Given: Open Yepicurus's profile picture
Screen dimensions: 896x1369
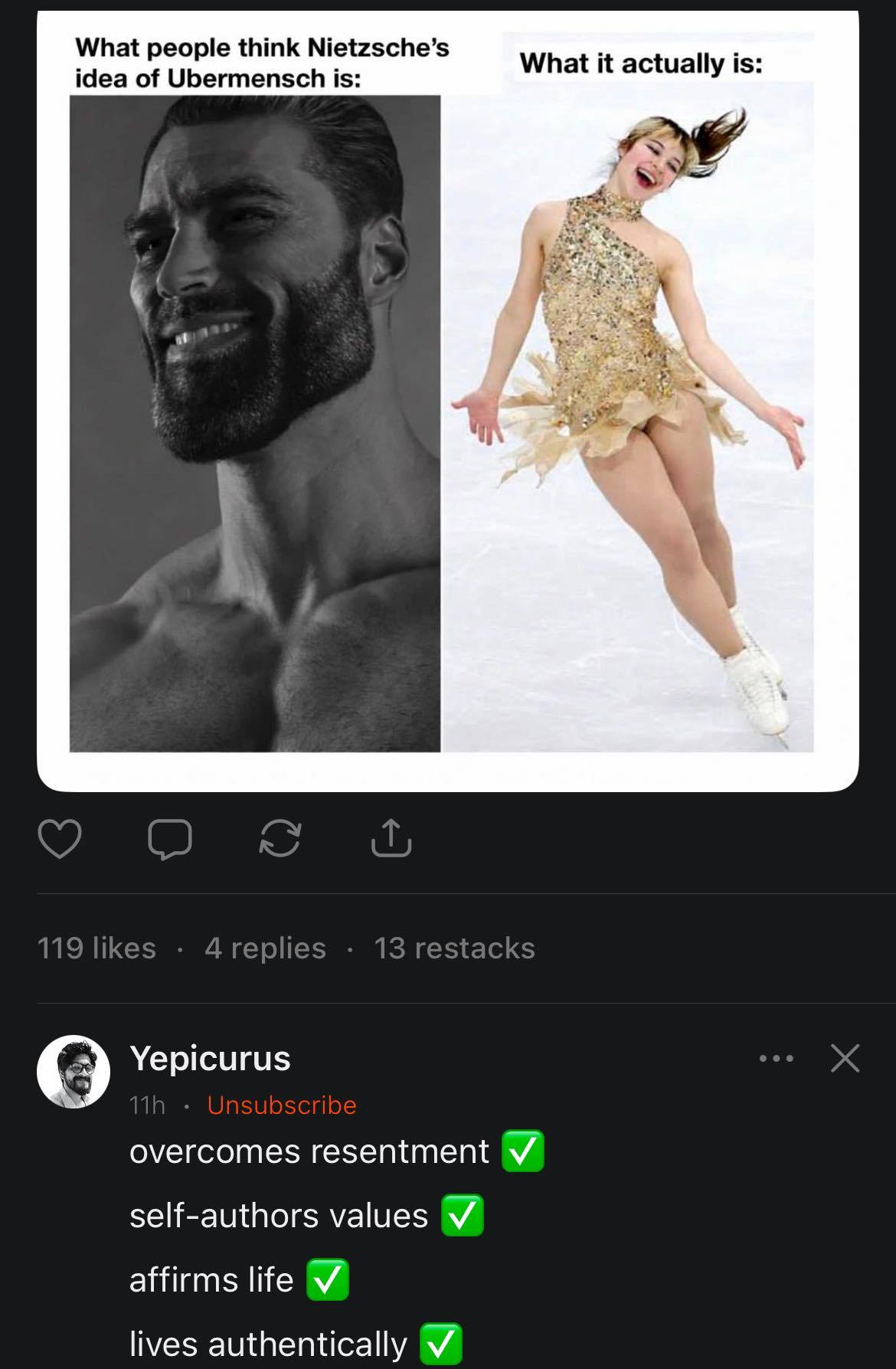Looking at the screenshot, I should tap(74, 1072).
